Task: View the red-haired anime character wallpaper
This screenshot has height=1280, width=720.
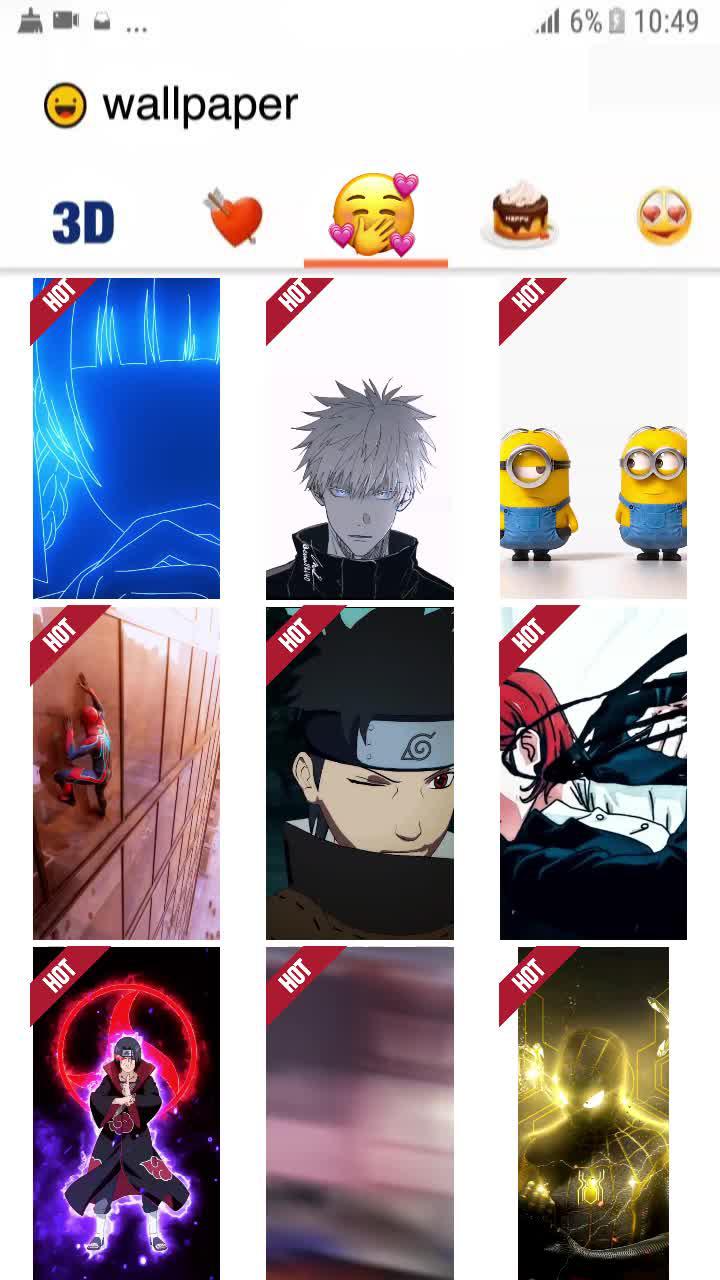Action: click(x=593, y=773)
